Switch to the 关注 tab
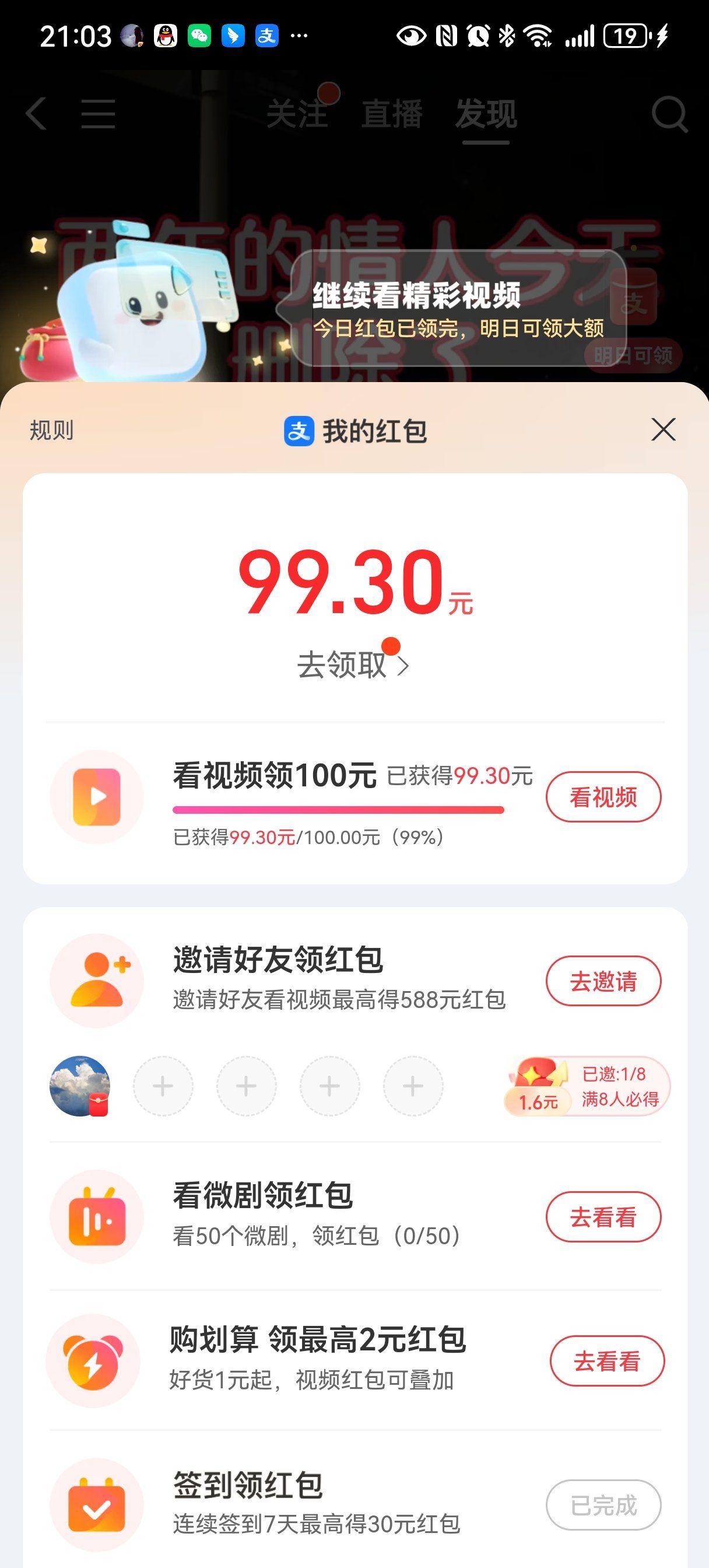Viewport: 709px width, 1568px height. (298, 116)
